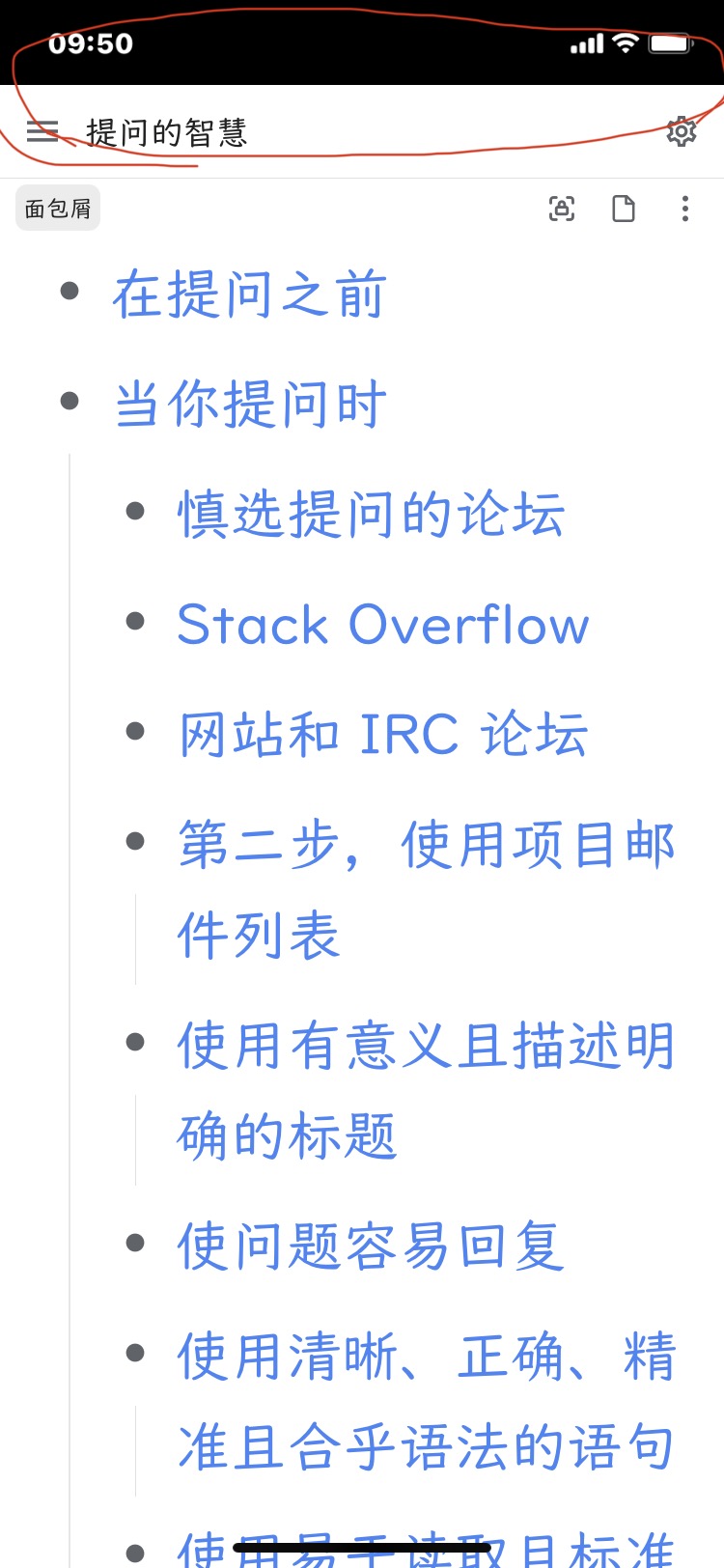Go to the 当你提问时 section

[250, 405]
